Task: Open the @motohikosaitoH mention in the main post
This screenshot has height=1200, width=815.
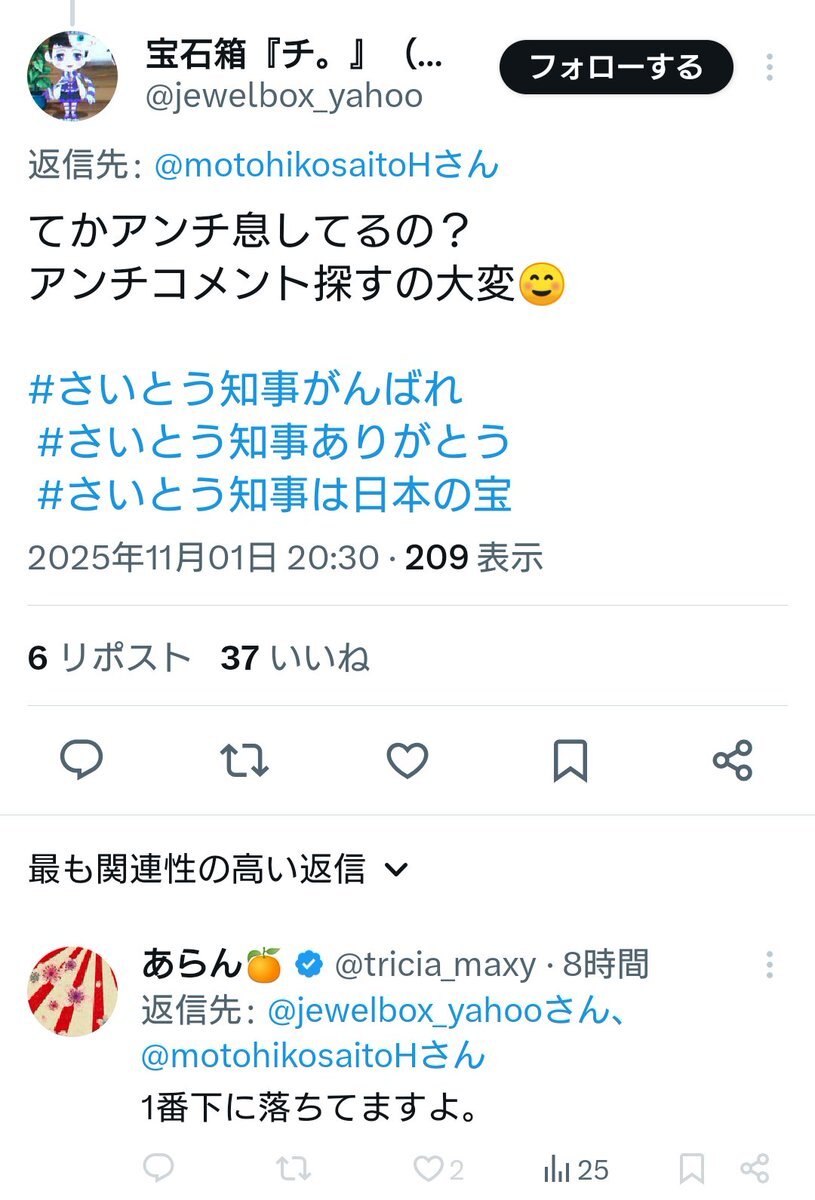Action: coord(326,165)
